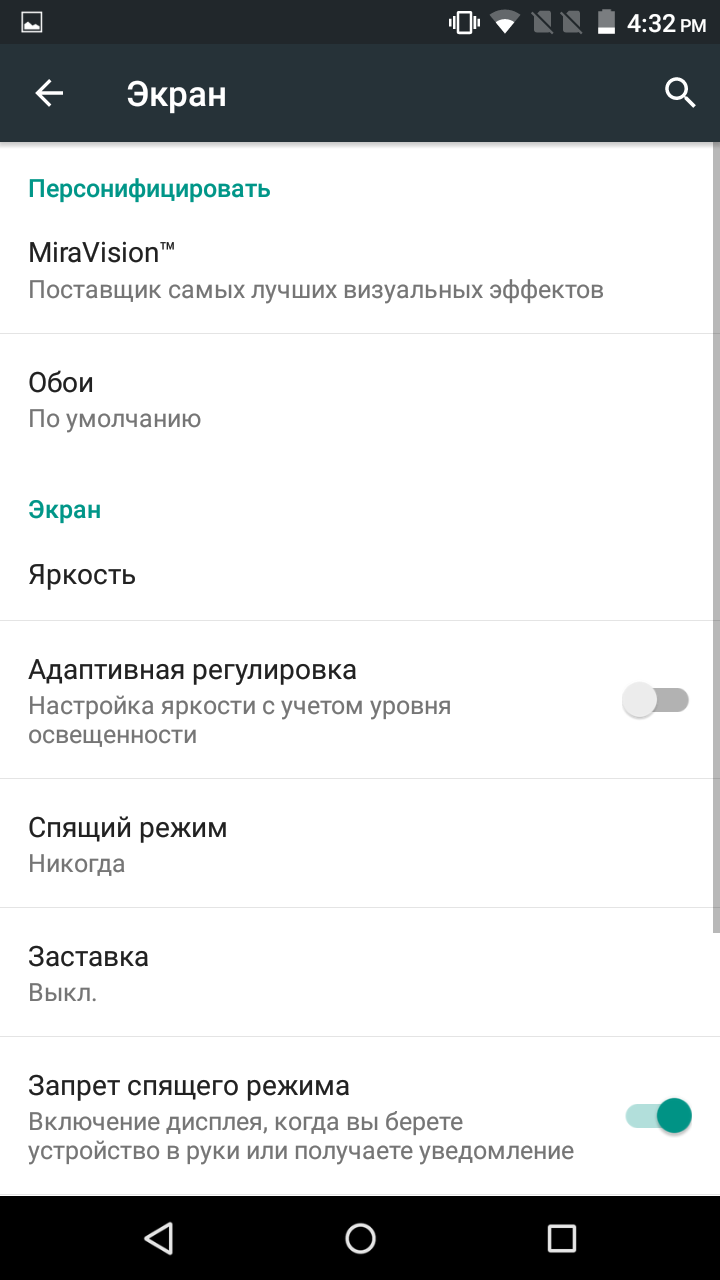Open the Заставка screensaver setting

click(x=360, y=973)
